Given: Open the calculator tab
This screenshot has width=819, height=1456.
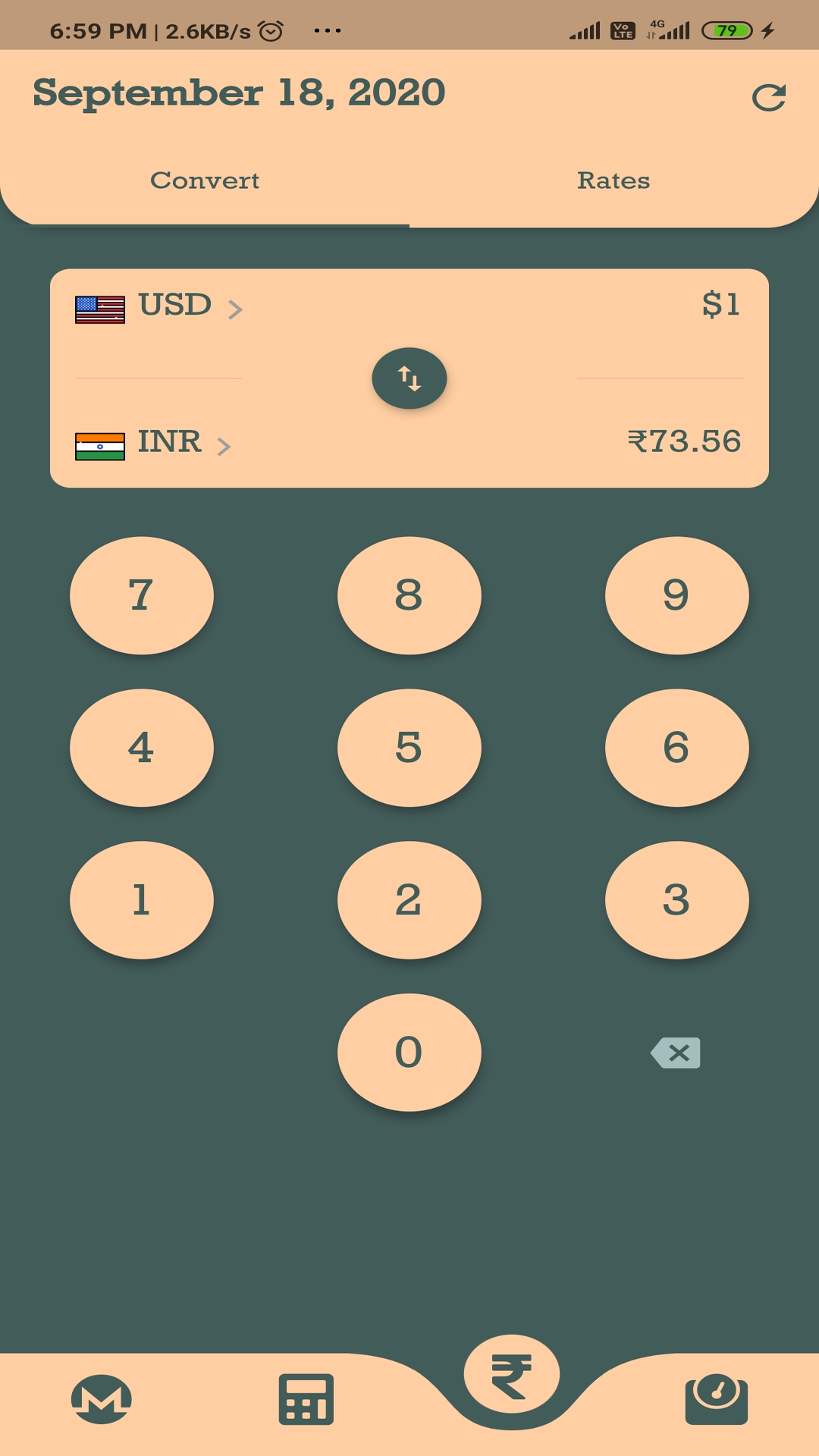Looking at the screenshot, I should click(306, 1399).
